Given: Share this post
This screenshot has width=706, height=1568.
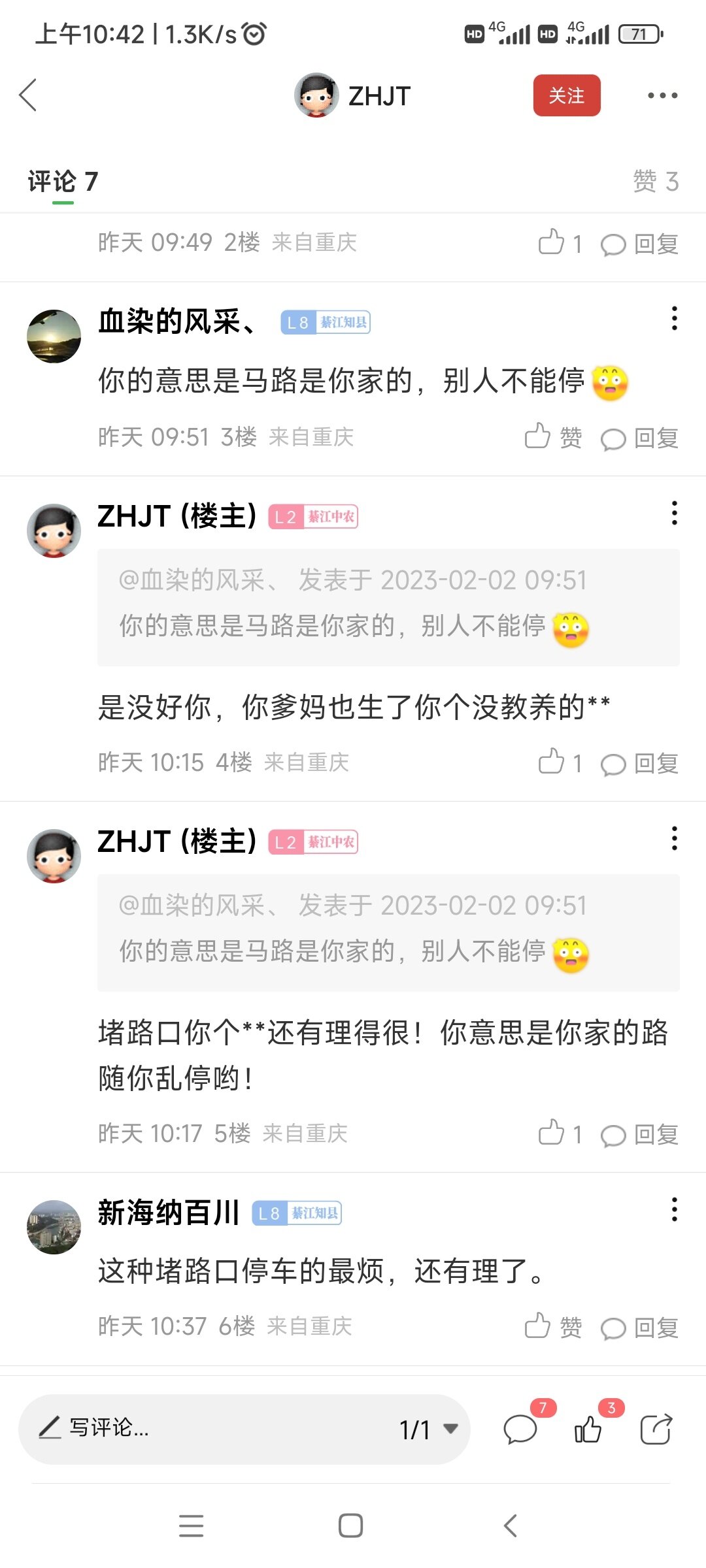Looking at the screenshot, I should [656, 1429].
